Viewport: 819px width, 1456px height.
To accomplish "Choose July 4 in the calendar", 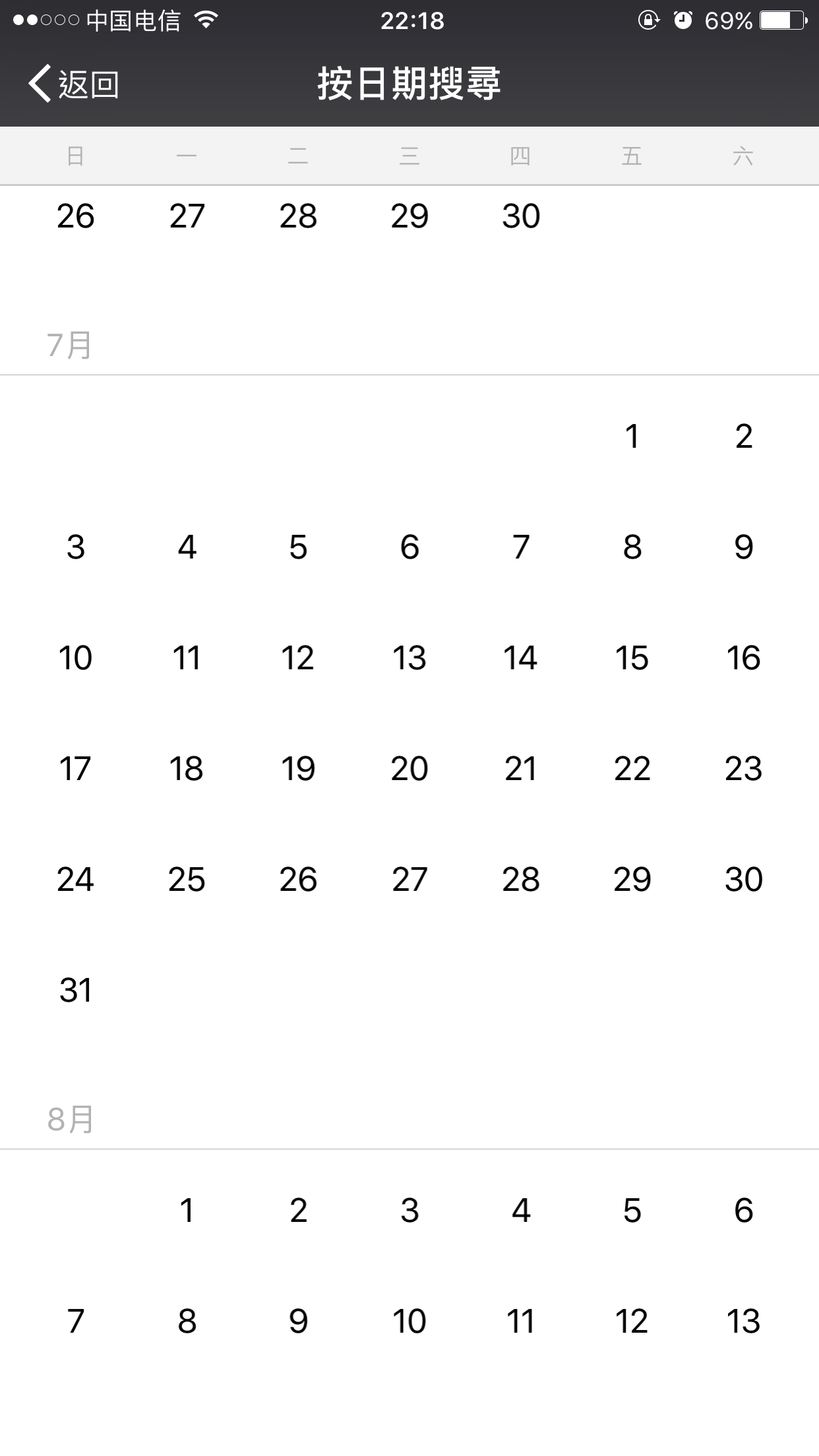I will pos(187,547).
